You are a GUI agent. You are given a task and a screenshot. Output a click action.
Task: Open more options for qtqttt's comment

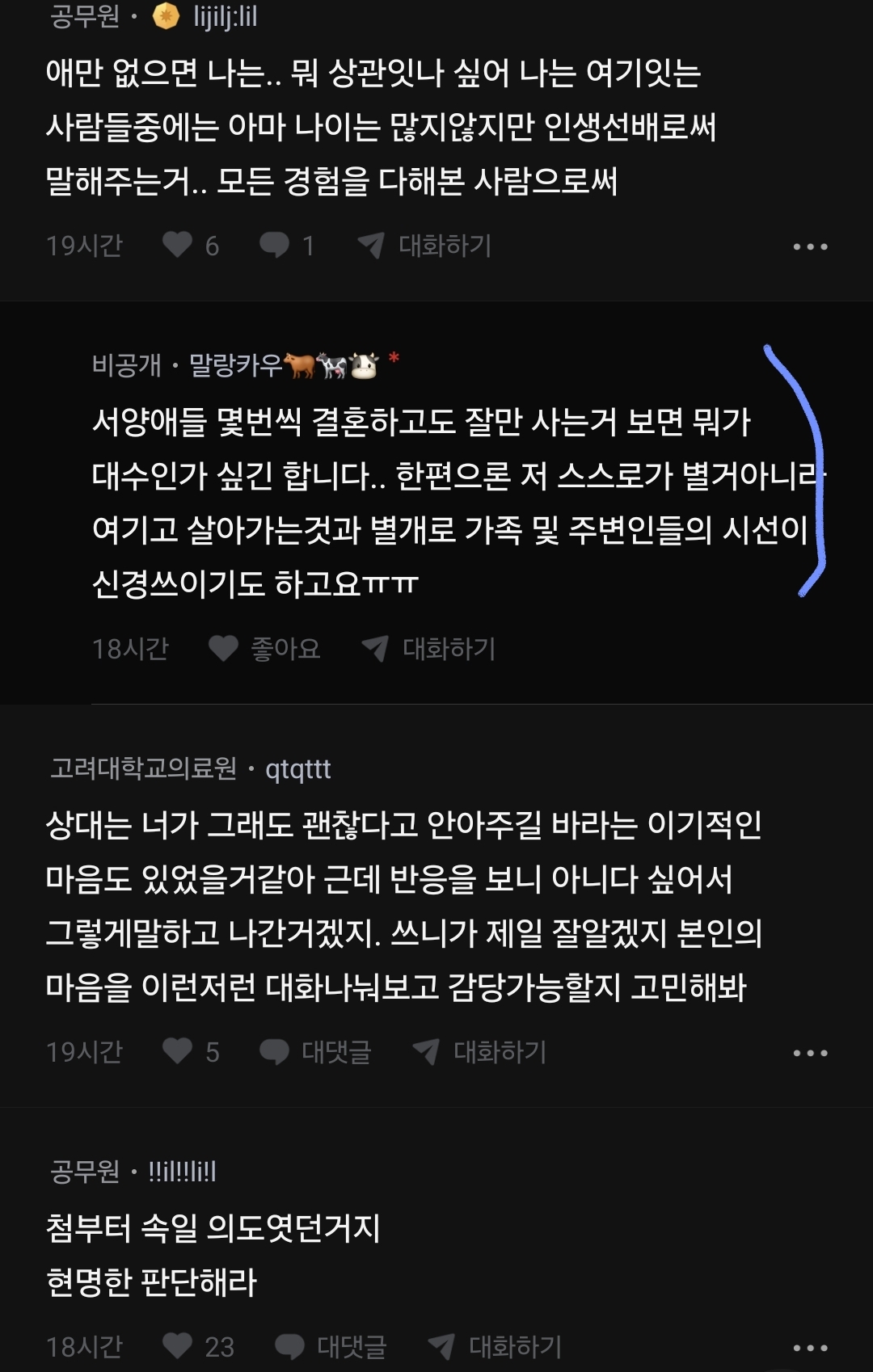coord(810,1053)
